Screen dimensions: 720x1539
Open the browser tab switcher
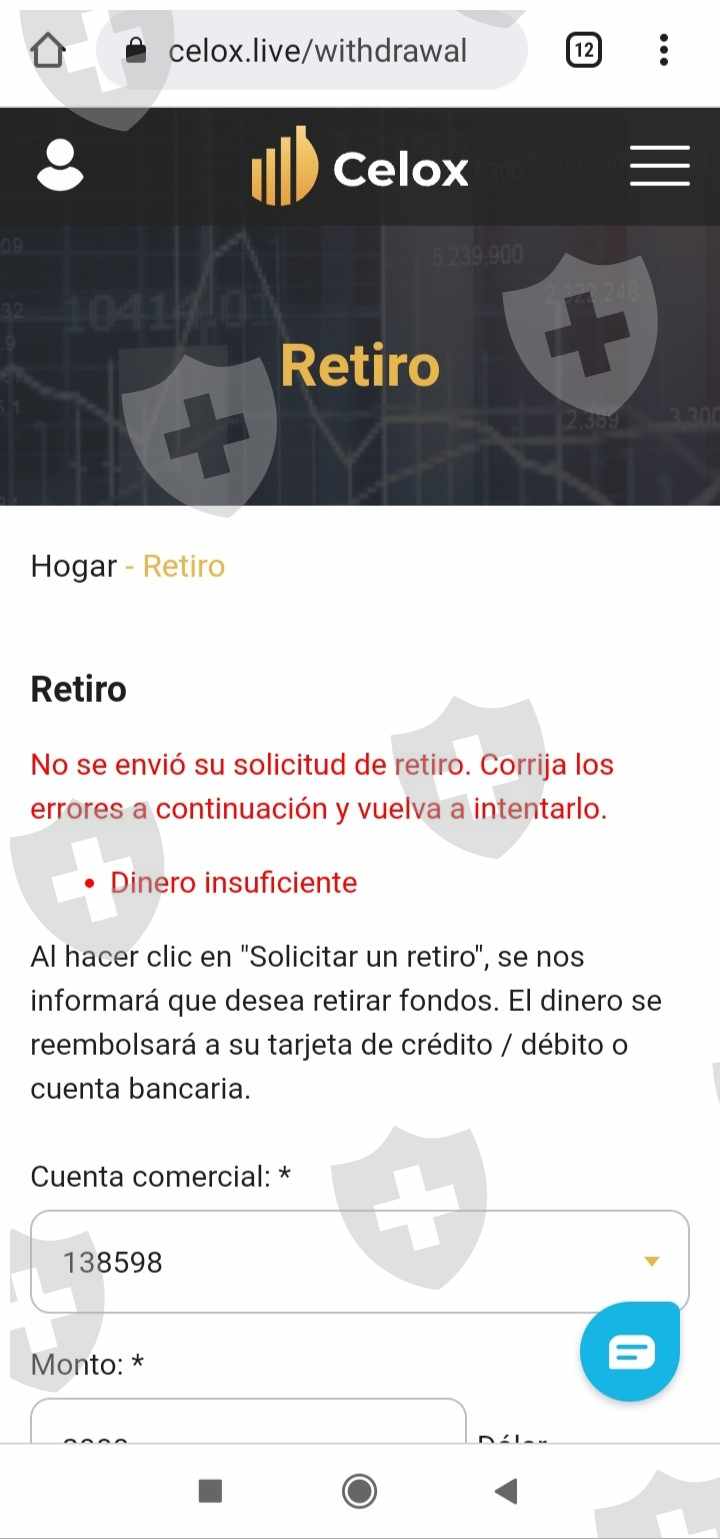click(x=584, y=50)
